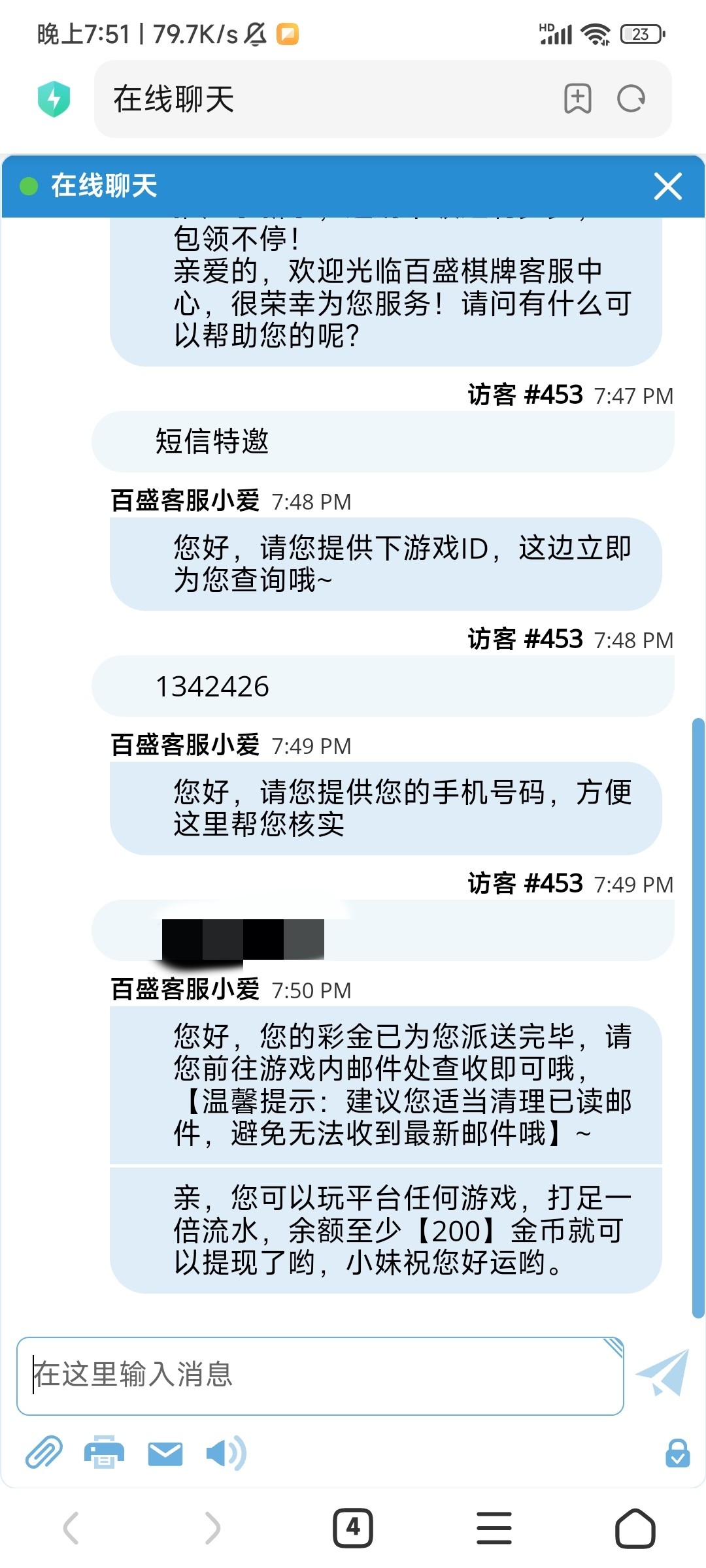Open the browser menu

pos(494,1528)
